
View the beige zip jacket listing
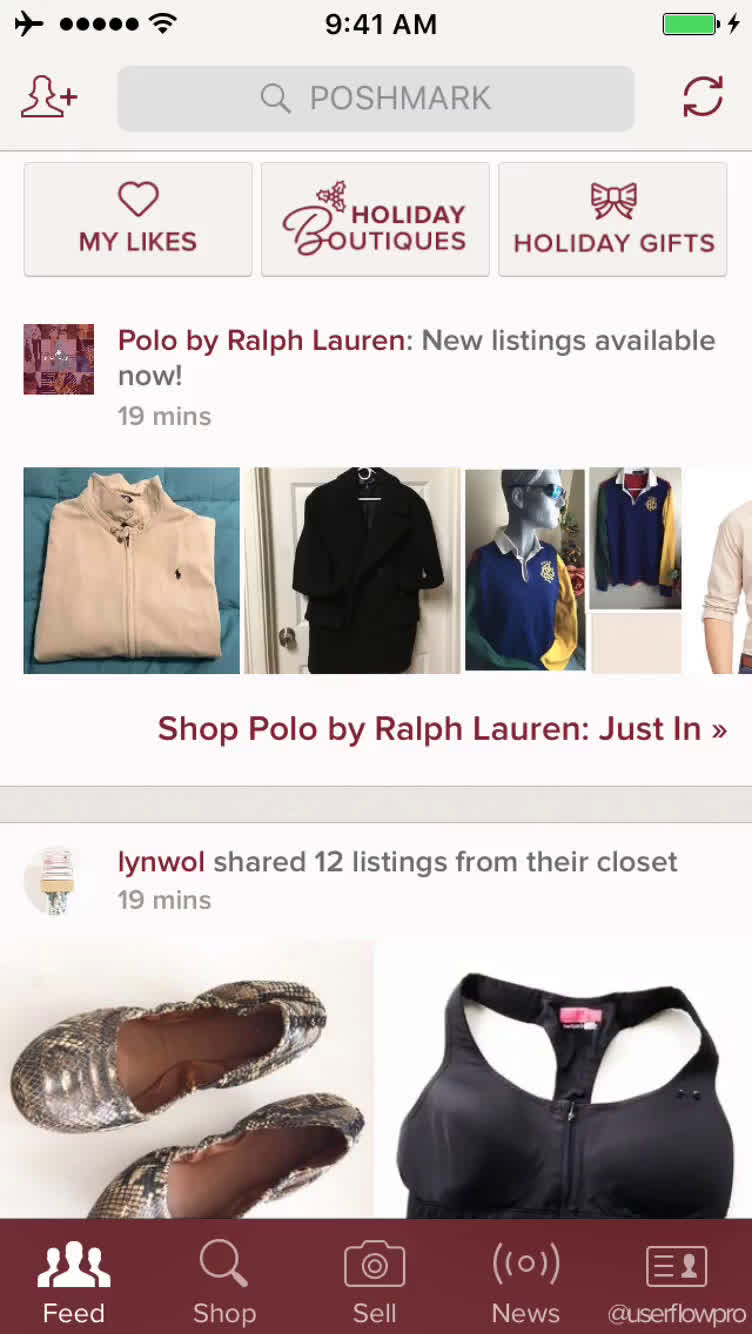[132, 571]
